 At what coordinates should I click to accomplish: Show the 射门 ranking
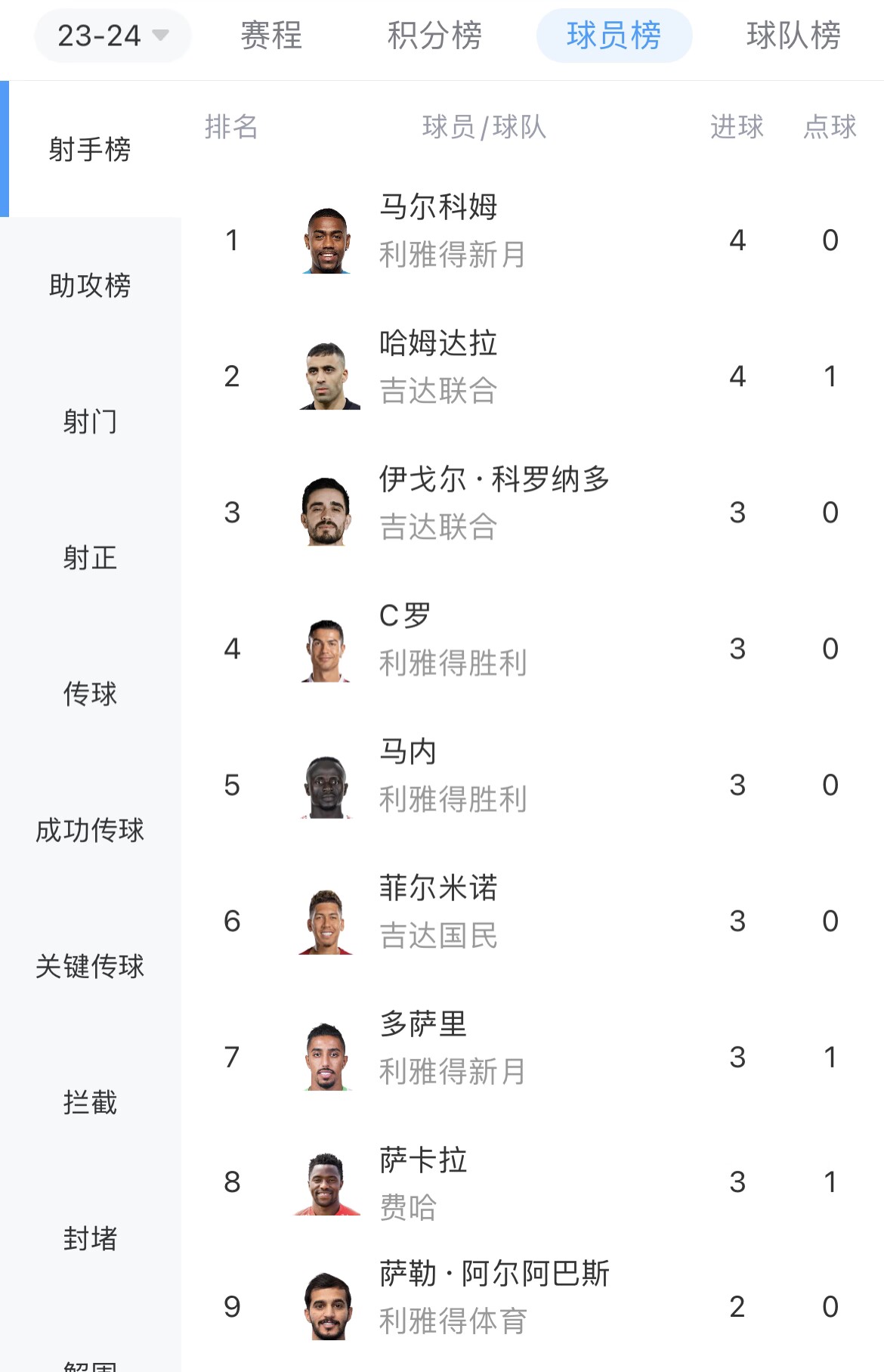[90, 421]
